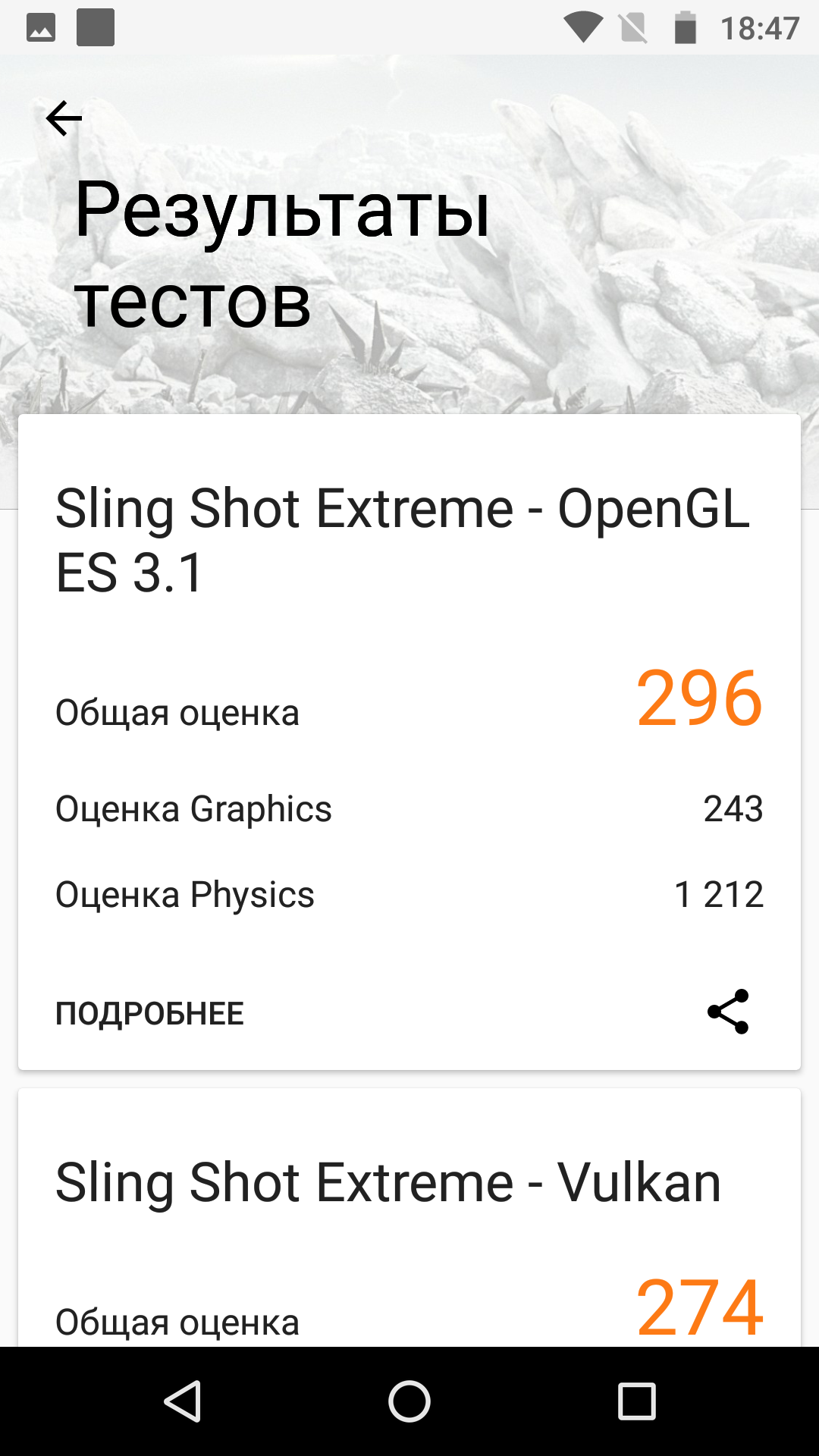
Task: Open ПОДРОБНЕЕ for the OpenGL ES 3.1 result
Action: pos(149,1014)
